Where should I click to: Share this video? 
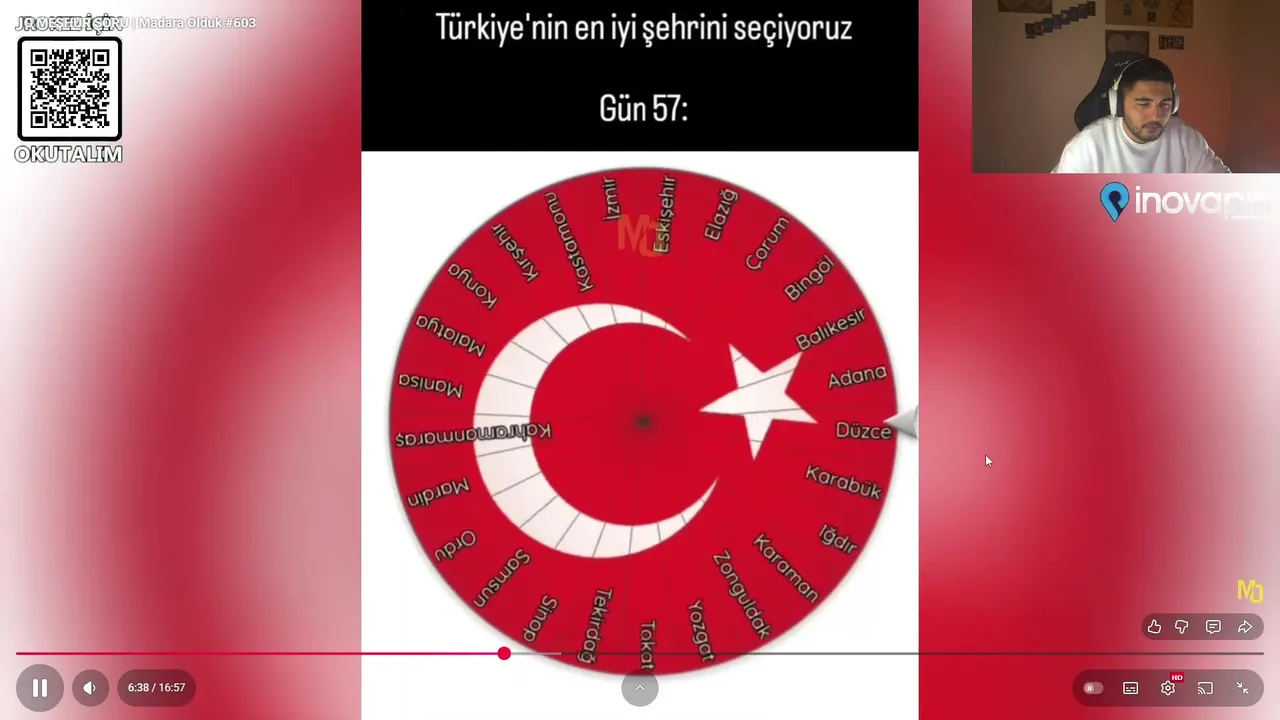(x=1245, y=627)
